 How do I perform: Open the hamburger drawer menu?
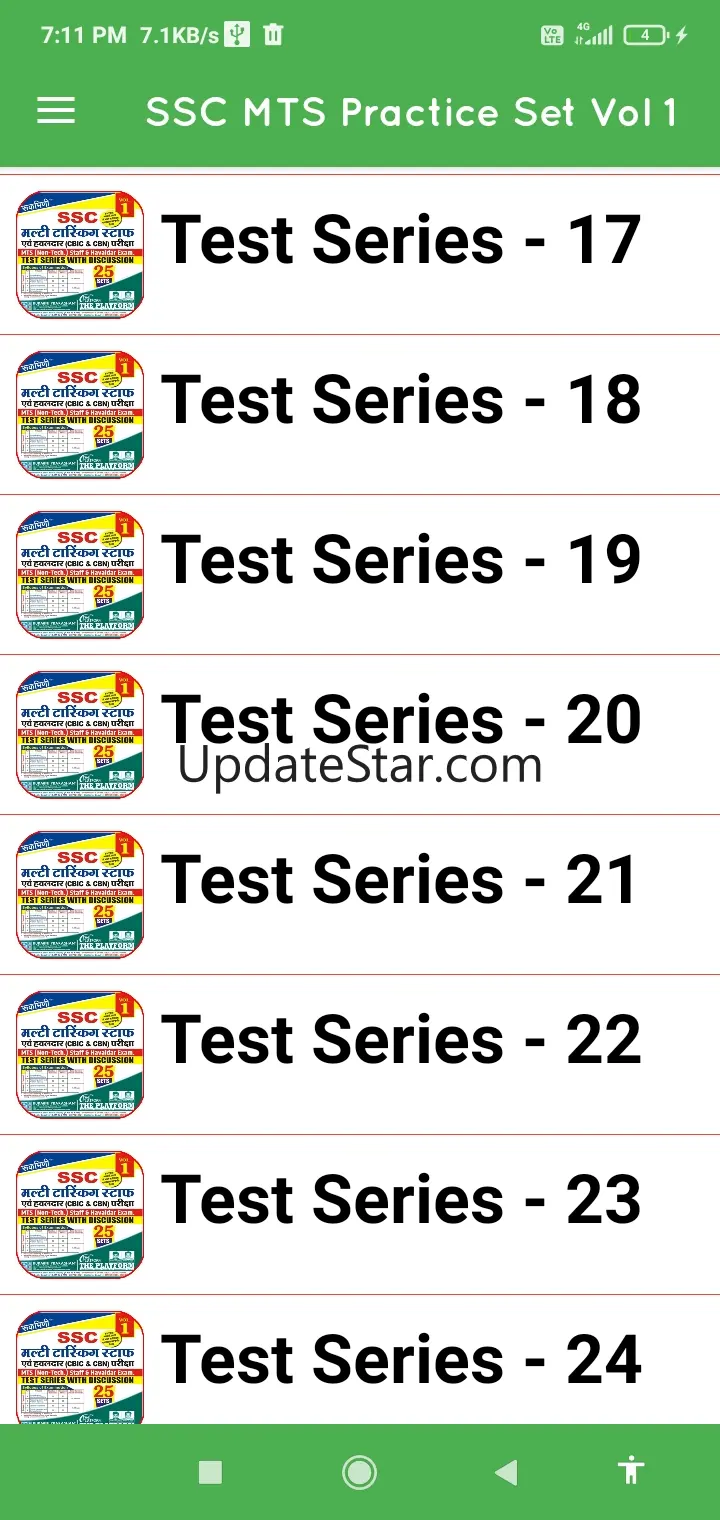click(x=56, y=111)
